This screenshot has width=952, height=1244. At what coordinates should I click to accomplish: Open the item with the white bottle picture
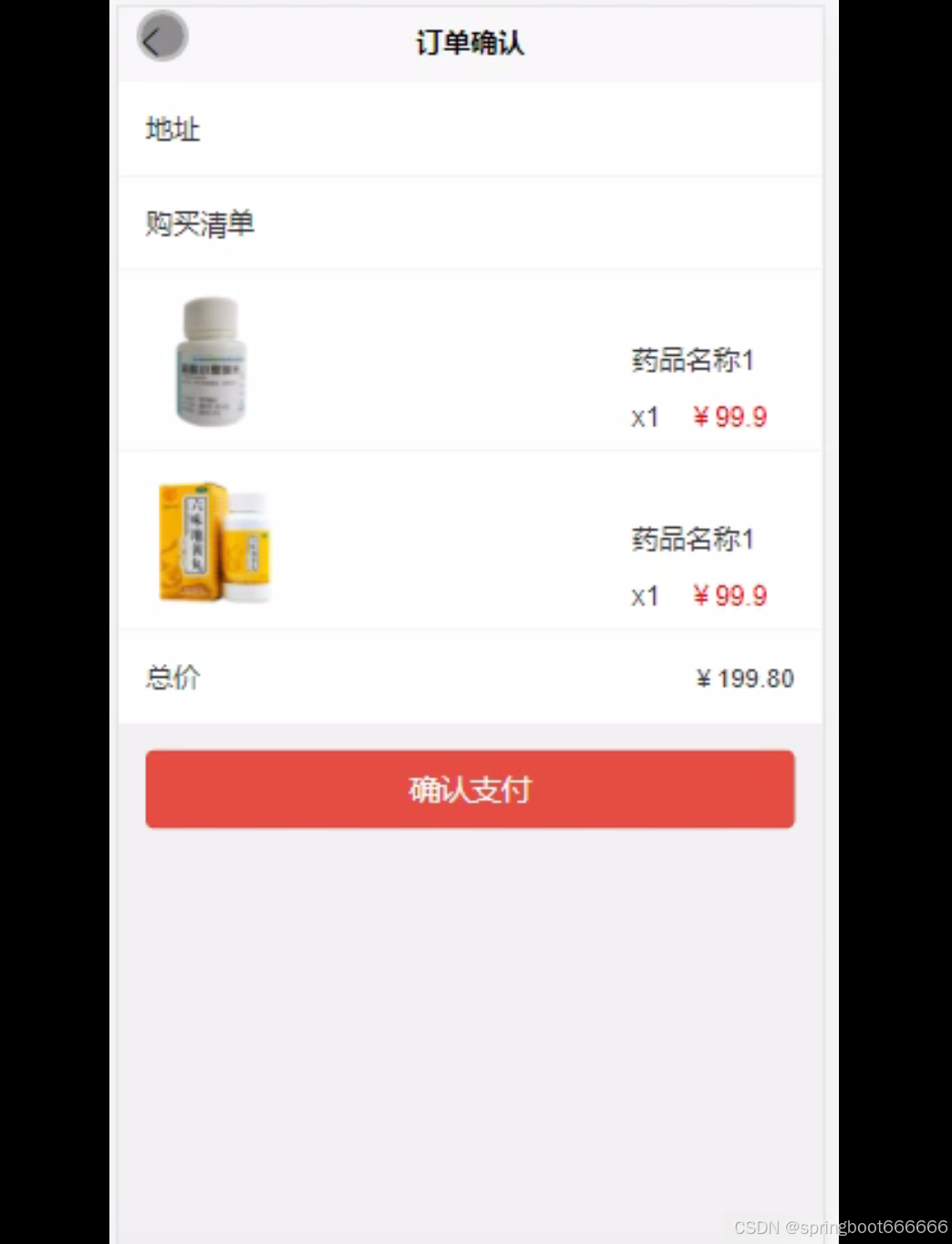click(212, 361)
